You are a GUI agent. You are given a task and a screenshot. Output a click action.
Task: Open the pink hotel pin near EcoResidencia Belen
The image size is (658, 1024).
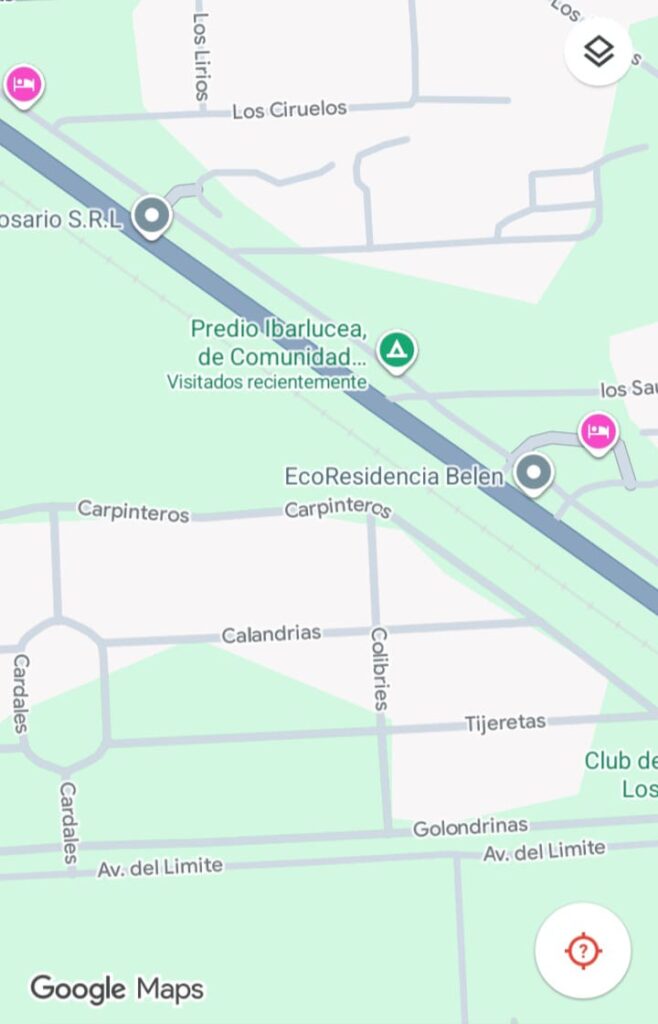(x=598, y=433)
